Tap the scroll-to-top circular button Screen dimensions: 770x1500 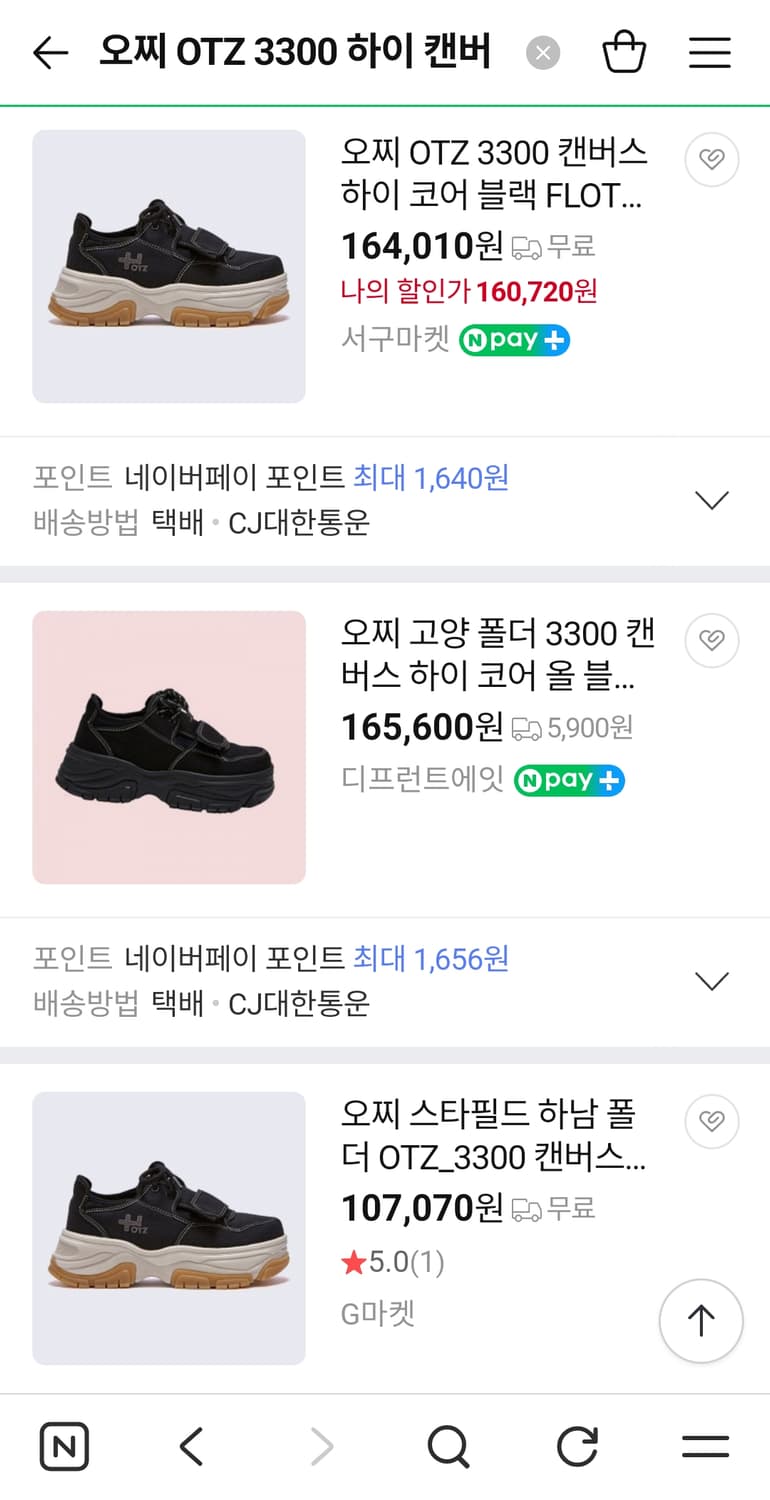point(700,1320)
